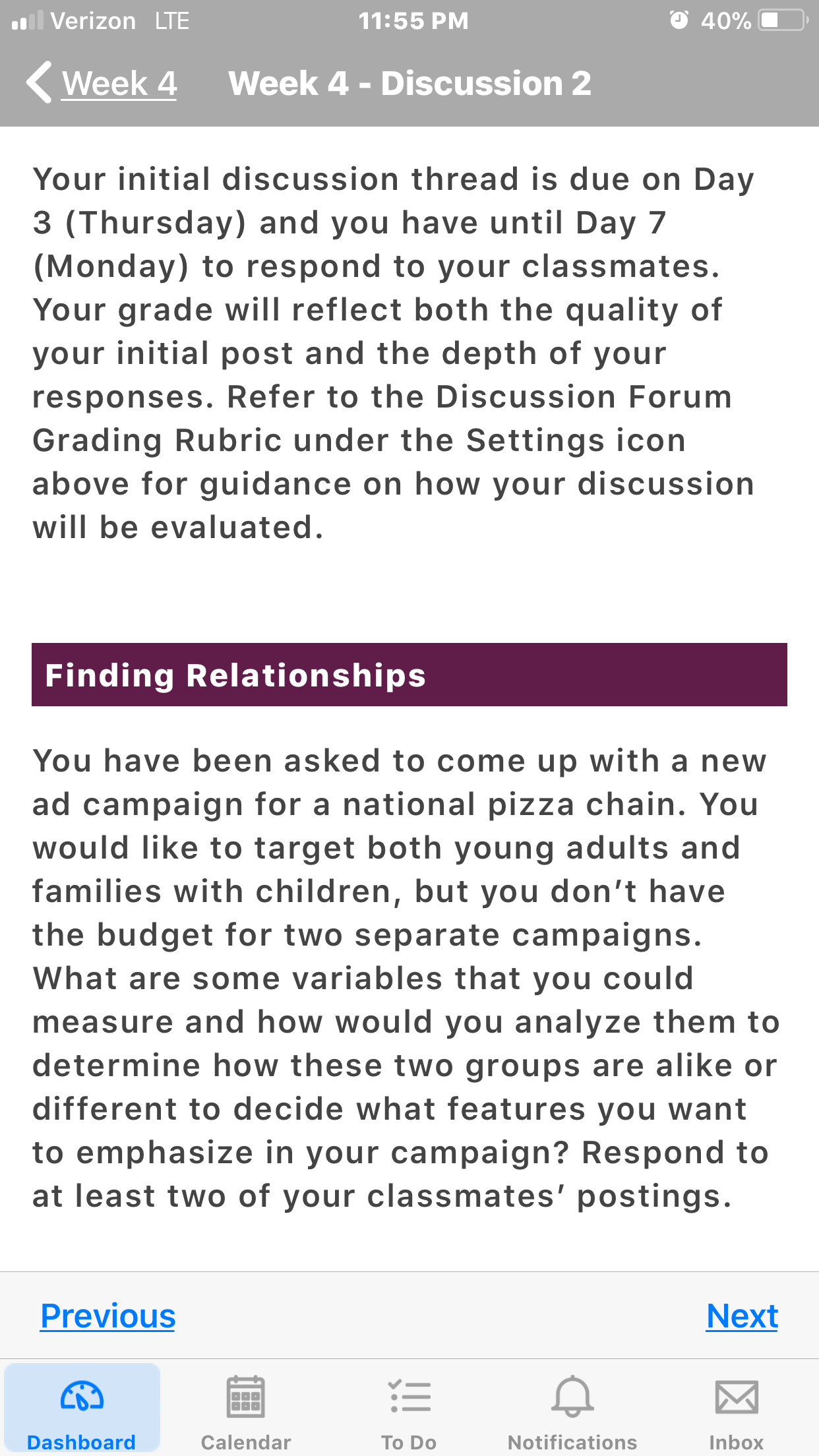View the Notifications tab
Screen dimensions: 819x1456
[573, 1409]
